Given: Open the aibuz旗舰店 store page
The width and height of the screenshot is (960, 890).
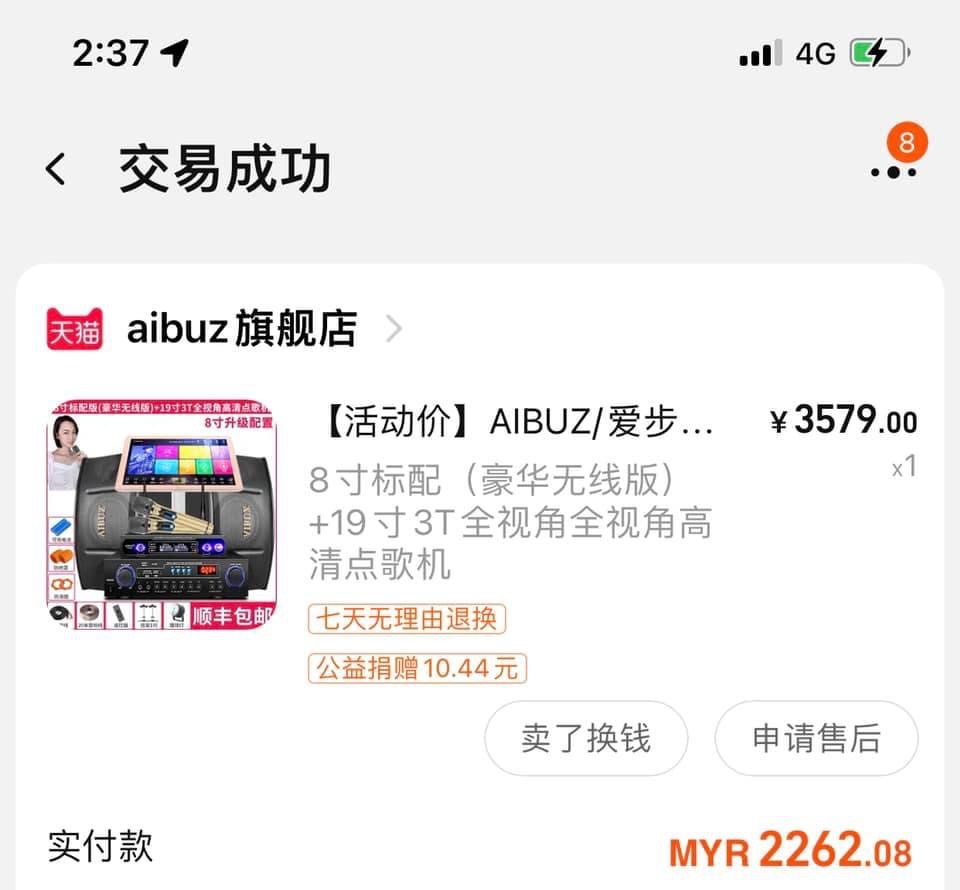Looking at the screenshot, I should click(x=241, y=329).
